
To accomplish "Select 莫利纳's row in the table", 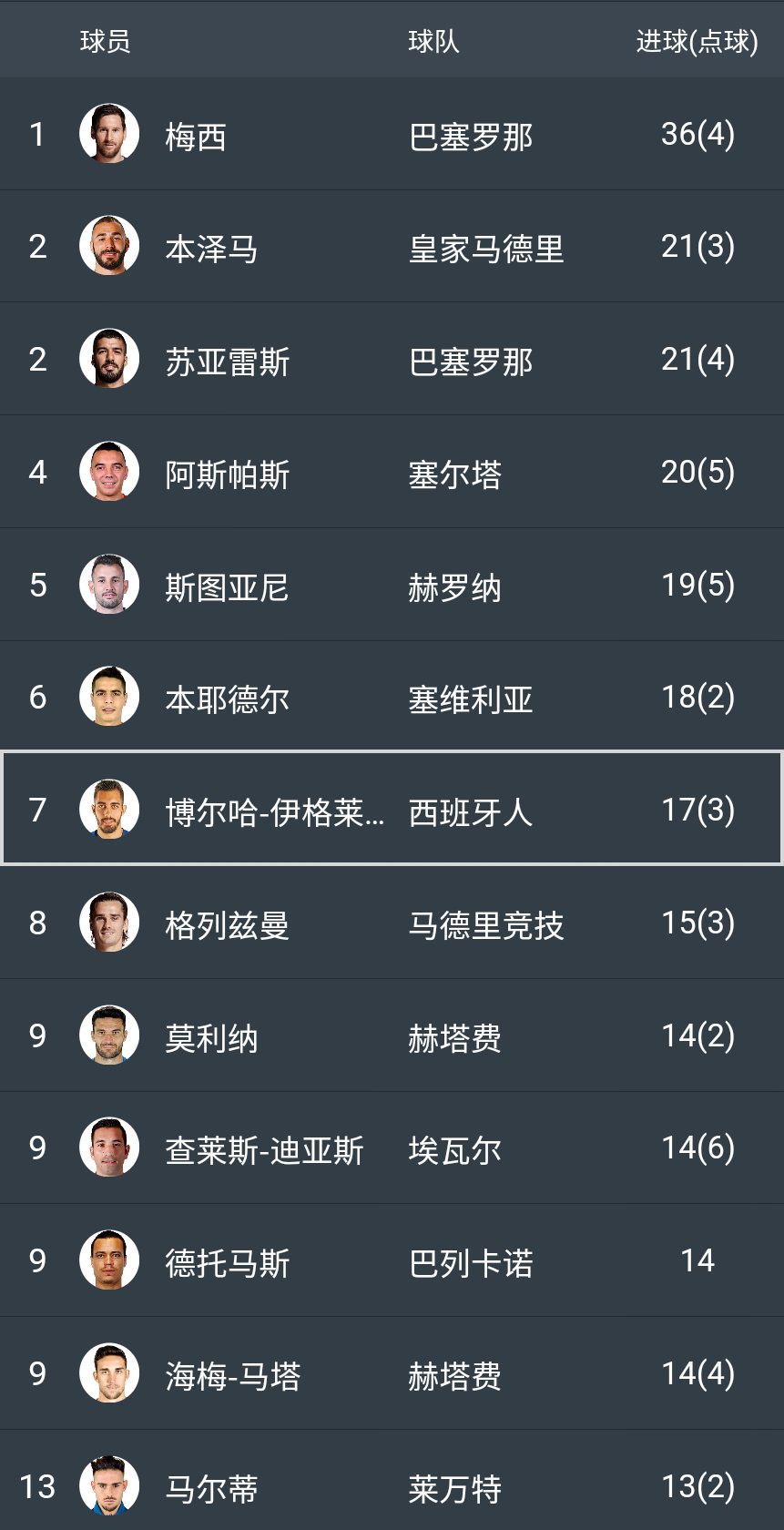I will coord(392,1035).
